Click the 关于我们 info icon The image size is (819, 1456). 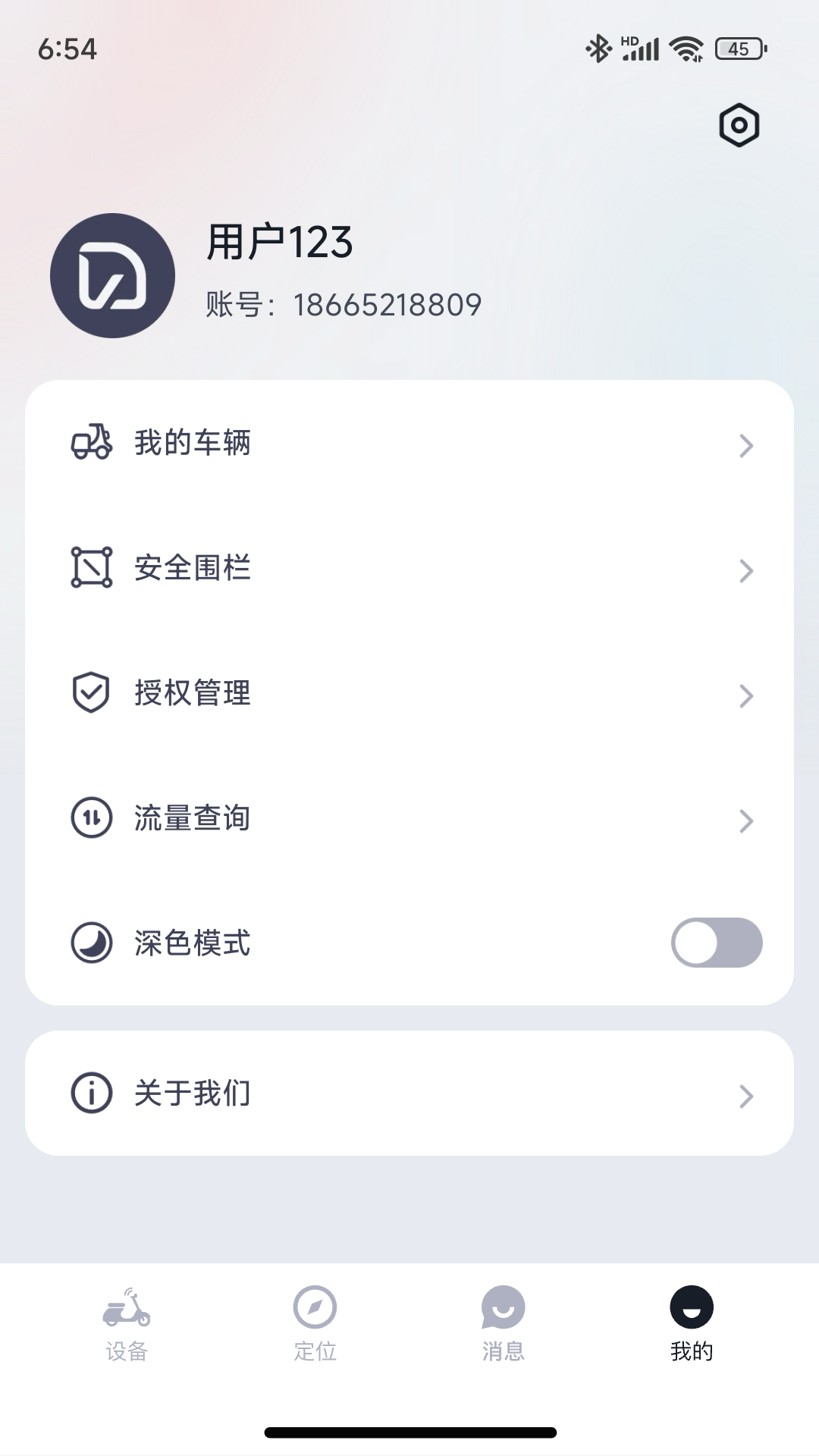[92, 1093]
